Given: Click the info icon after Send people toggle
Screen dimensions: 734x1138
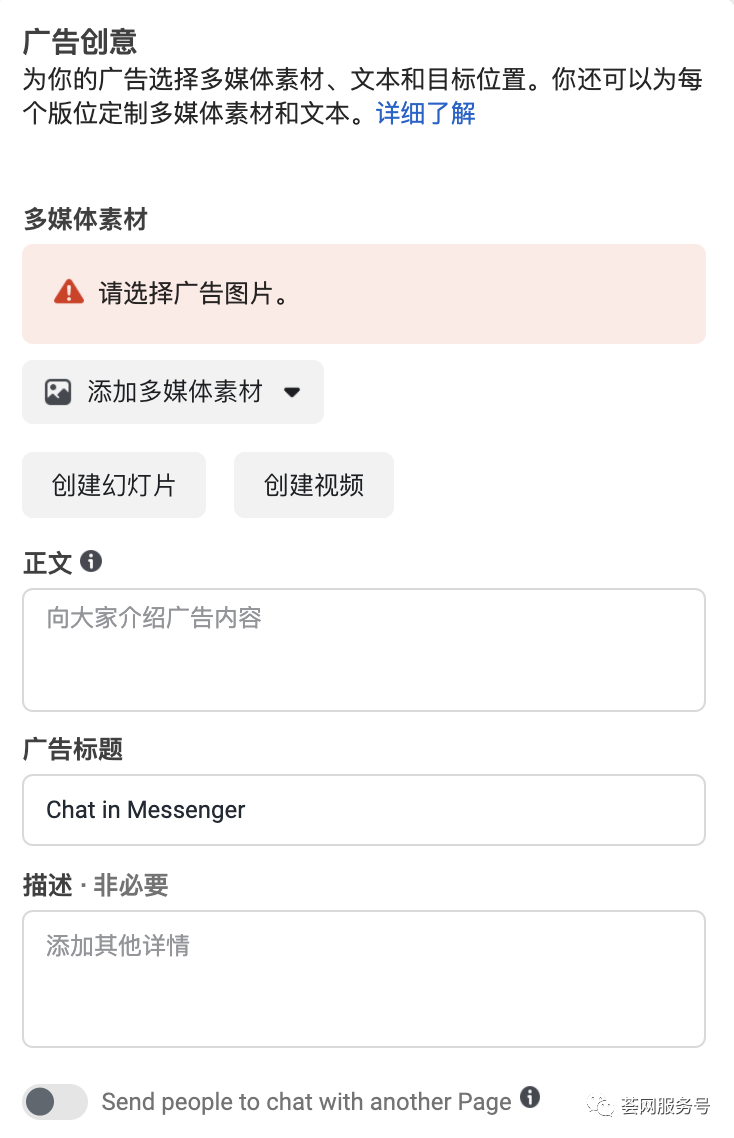Looking at the screenshot, I should 530,1098.
